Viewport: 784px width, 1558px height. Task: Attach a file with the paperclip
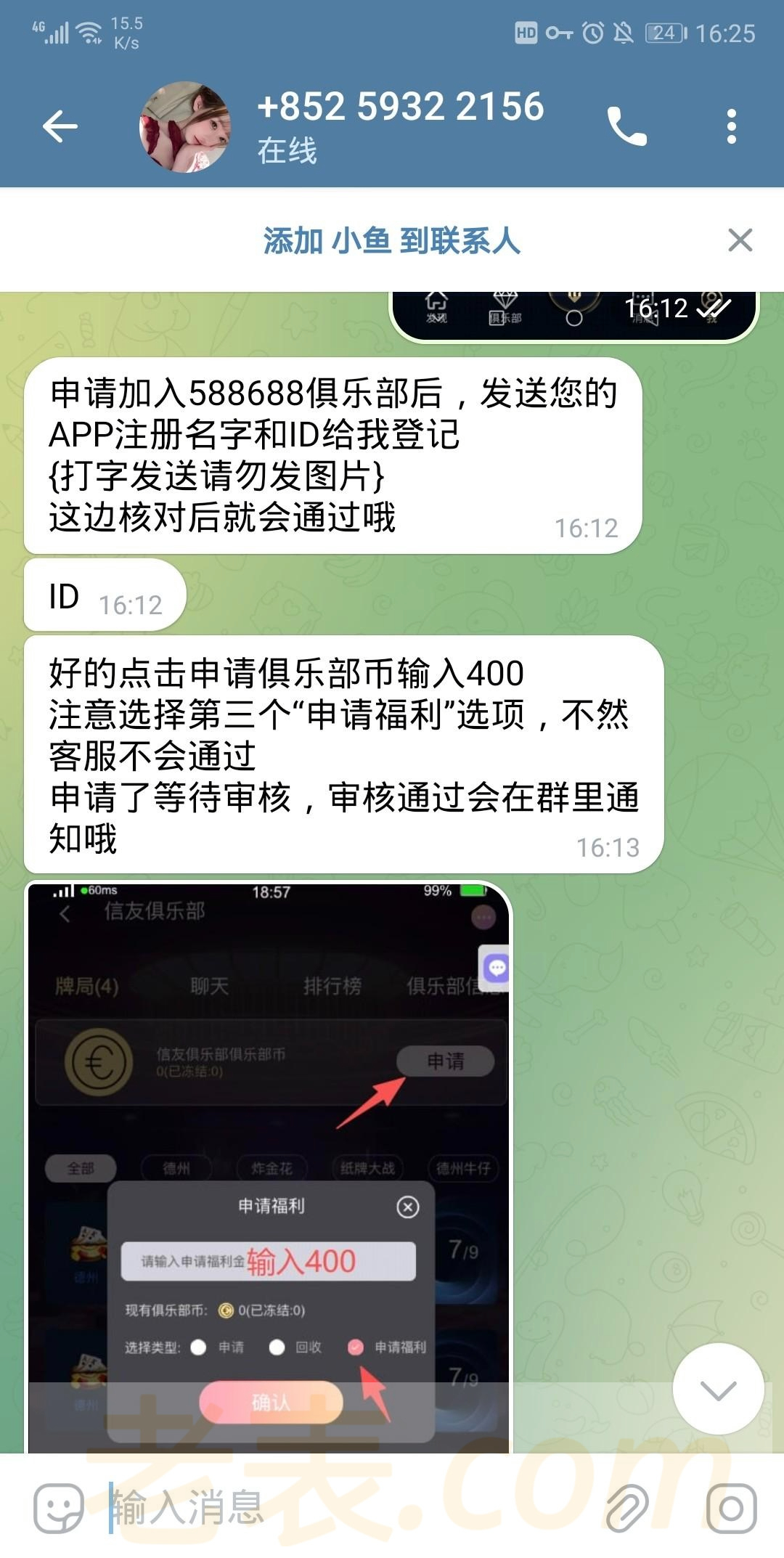[628, 1507]
